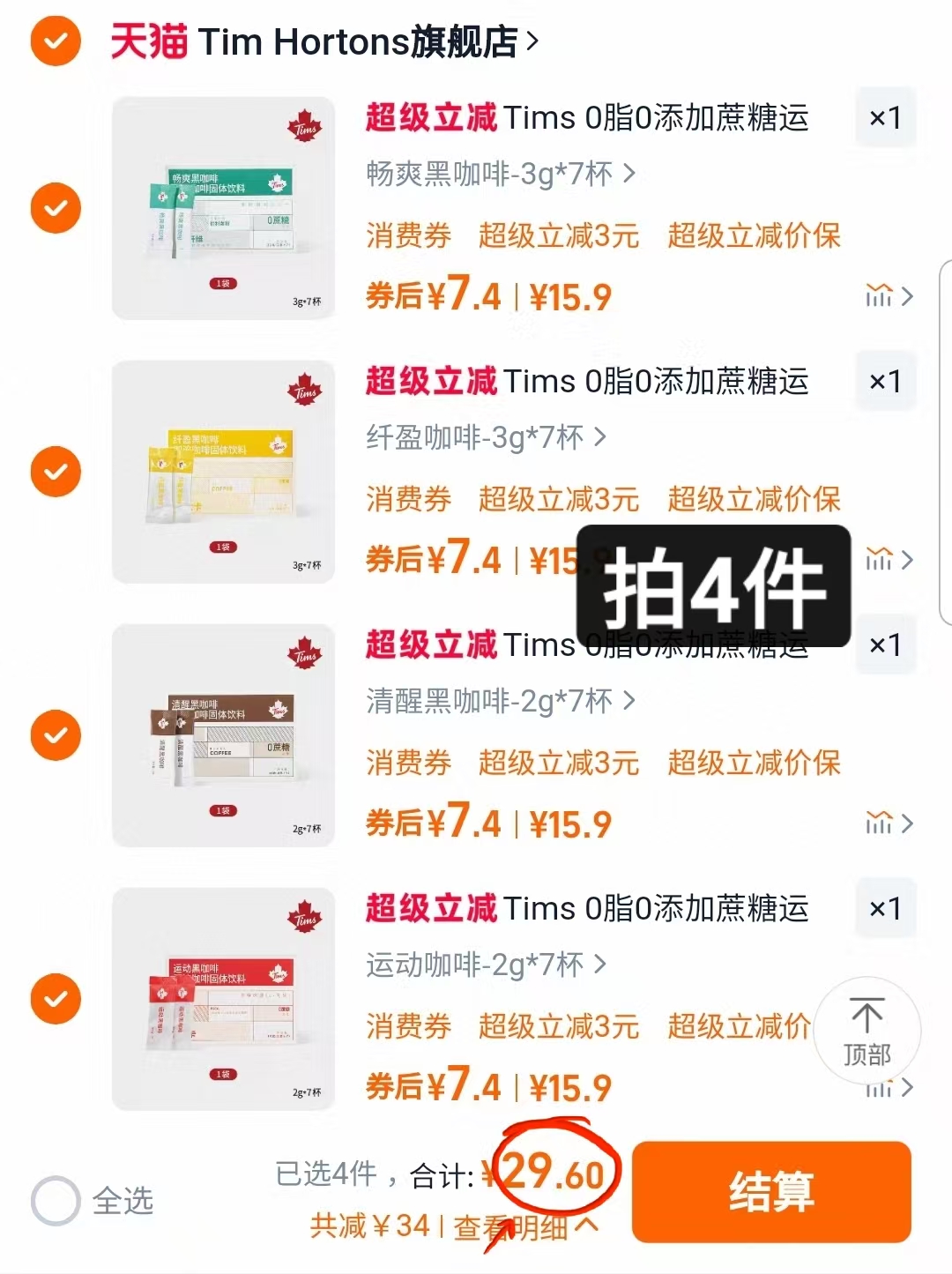The width and height of the screenshot is (952, 1274).
Task: Open the price trend chart for 畅爽黑咖啡
Action: point(879,295)
